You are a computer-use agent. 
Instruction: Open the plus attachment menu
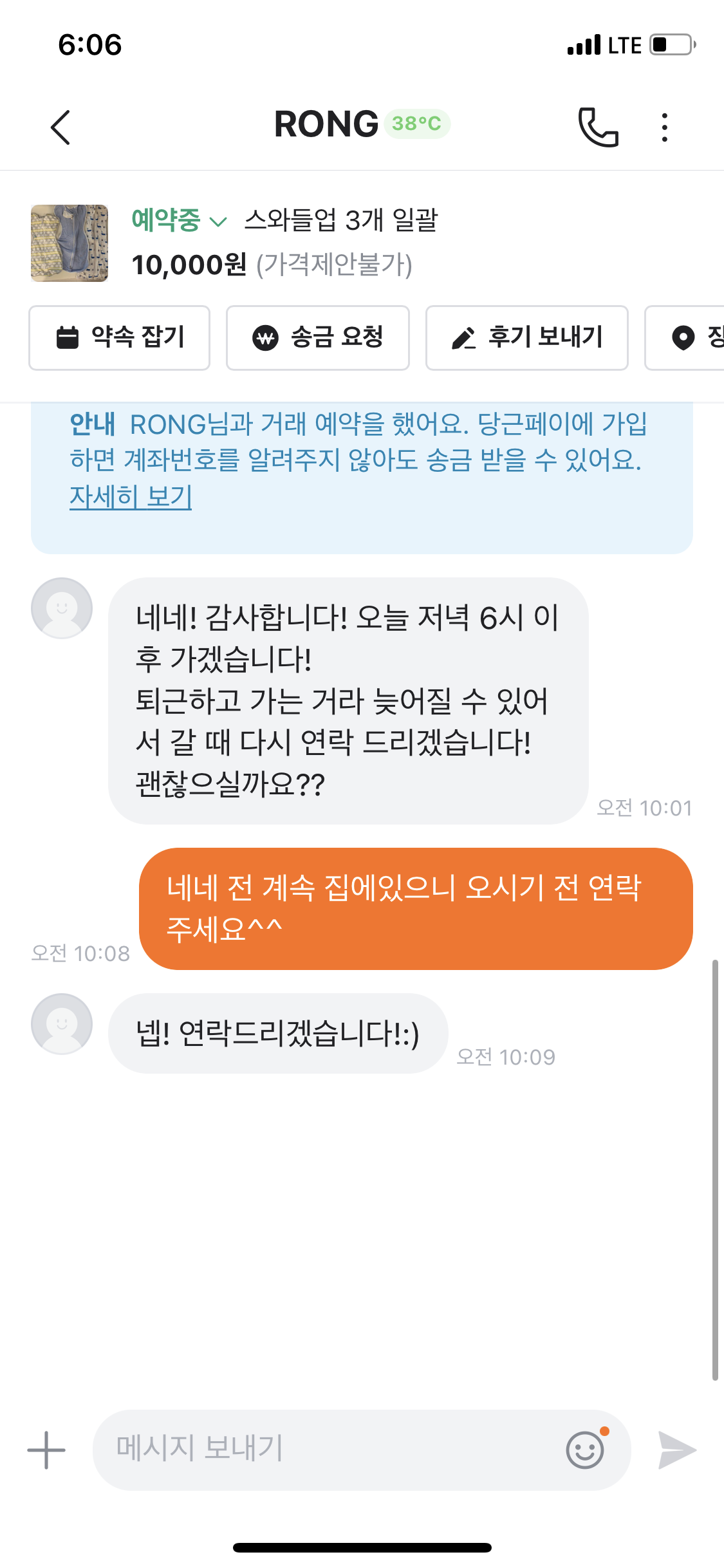click(x=46, y=1450)
